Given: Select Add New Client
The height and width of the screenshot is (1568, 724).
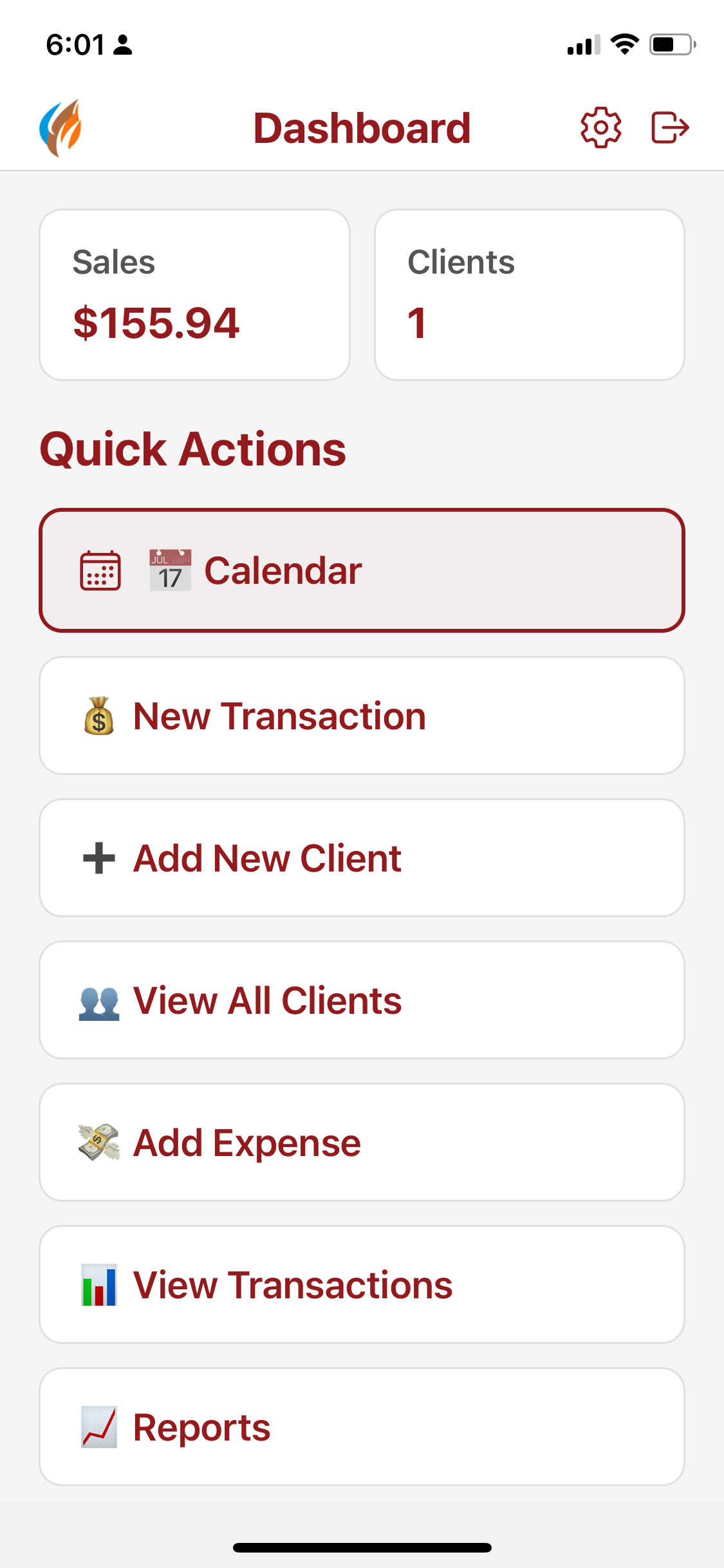Looking at the screenshot, I should (x=362, y=858).
